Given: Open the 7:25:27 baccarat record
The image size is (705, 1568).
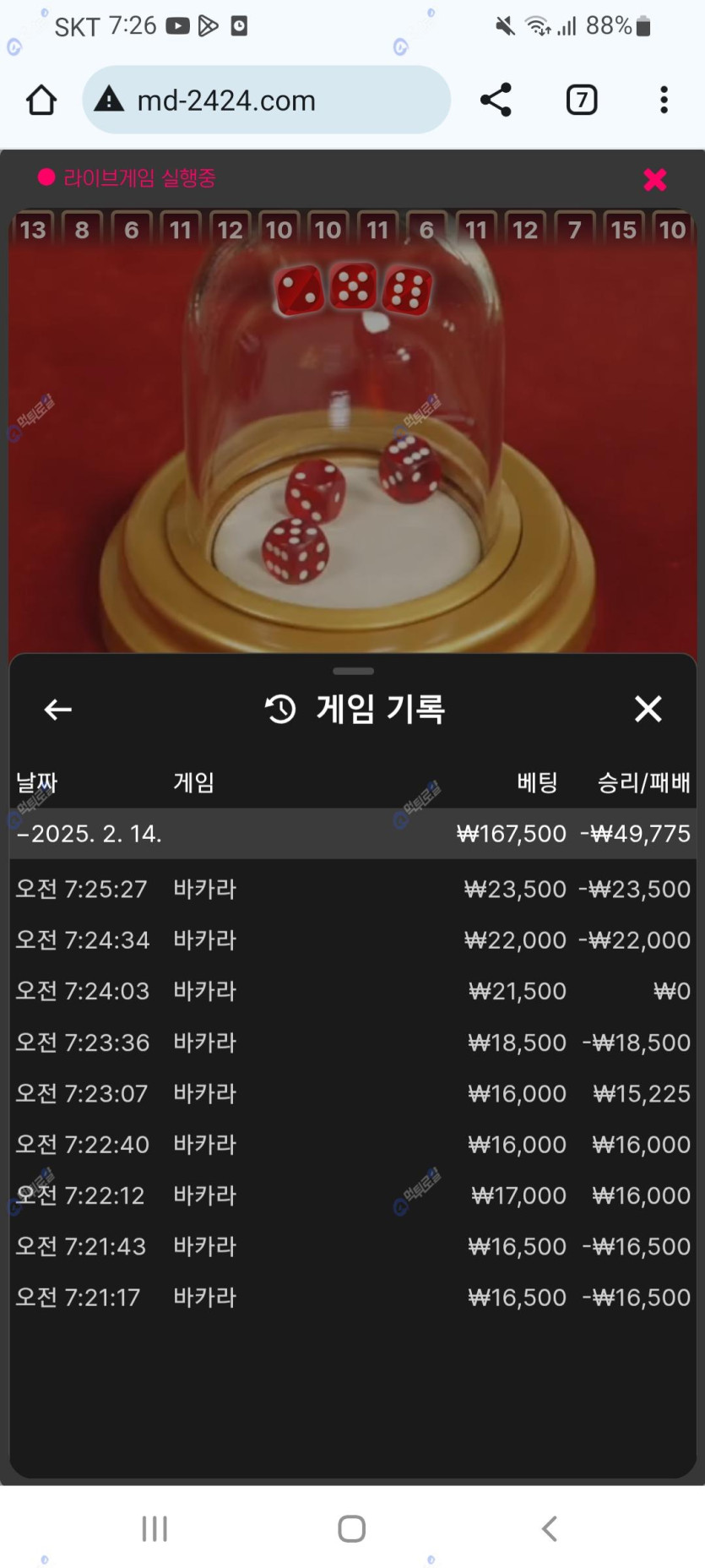Looking at the screenshot, I should (351, 889).
